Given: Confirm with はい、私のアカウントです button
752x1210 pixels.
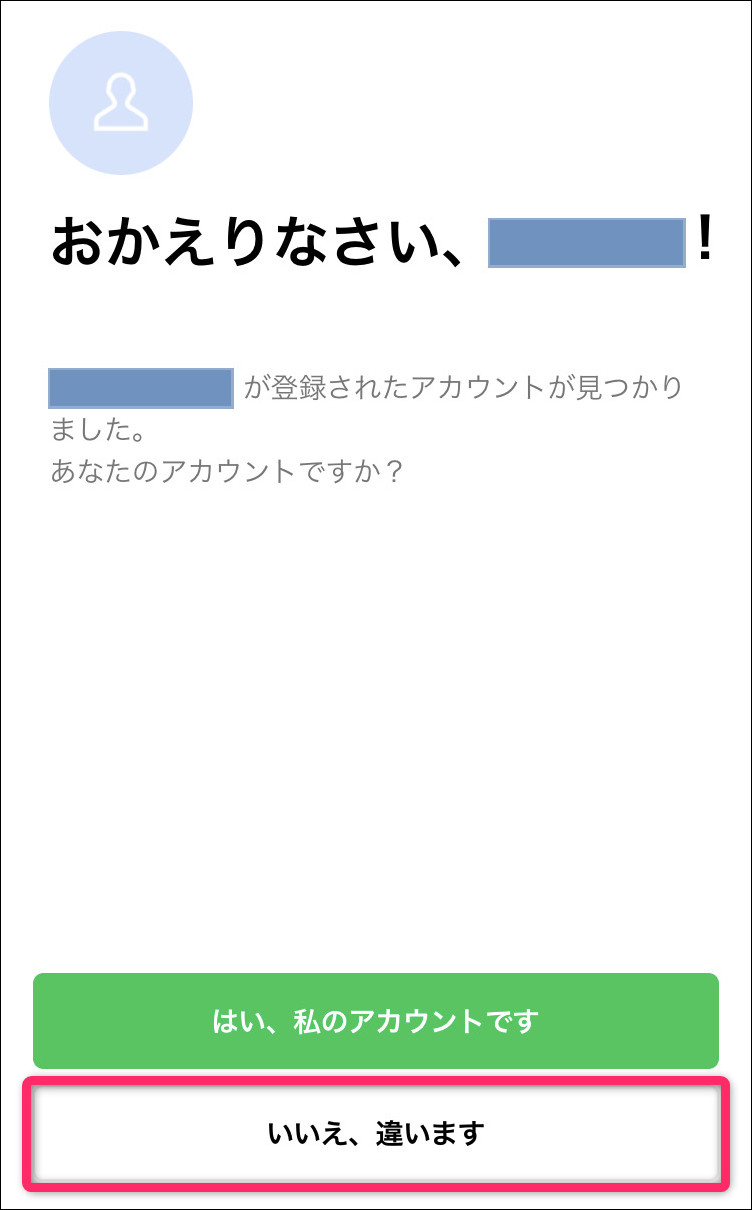Looking at the screenshot, I should click(x=376, y=1021).
